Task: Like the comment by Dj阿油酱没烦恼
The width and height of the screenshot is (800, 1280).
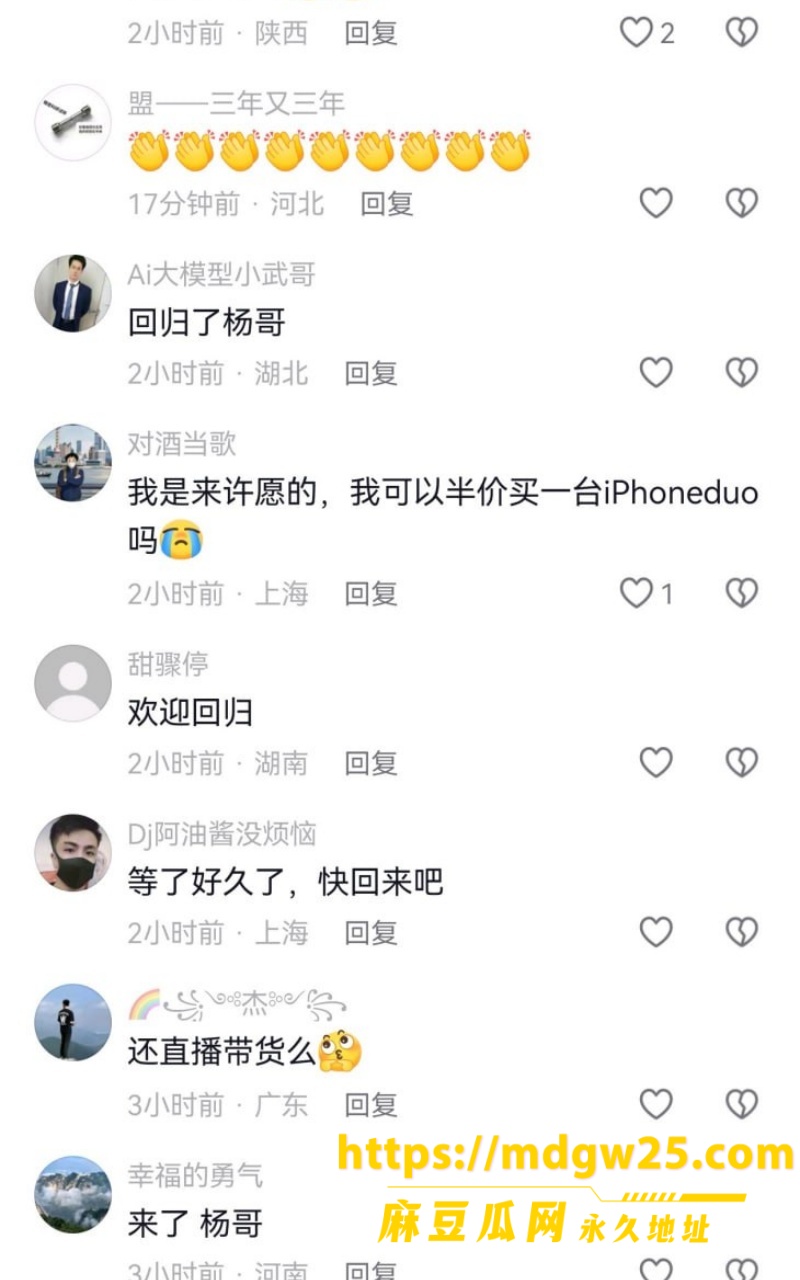Action: pyautogui.click(x=656, y=932)
